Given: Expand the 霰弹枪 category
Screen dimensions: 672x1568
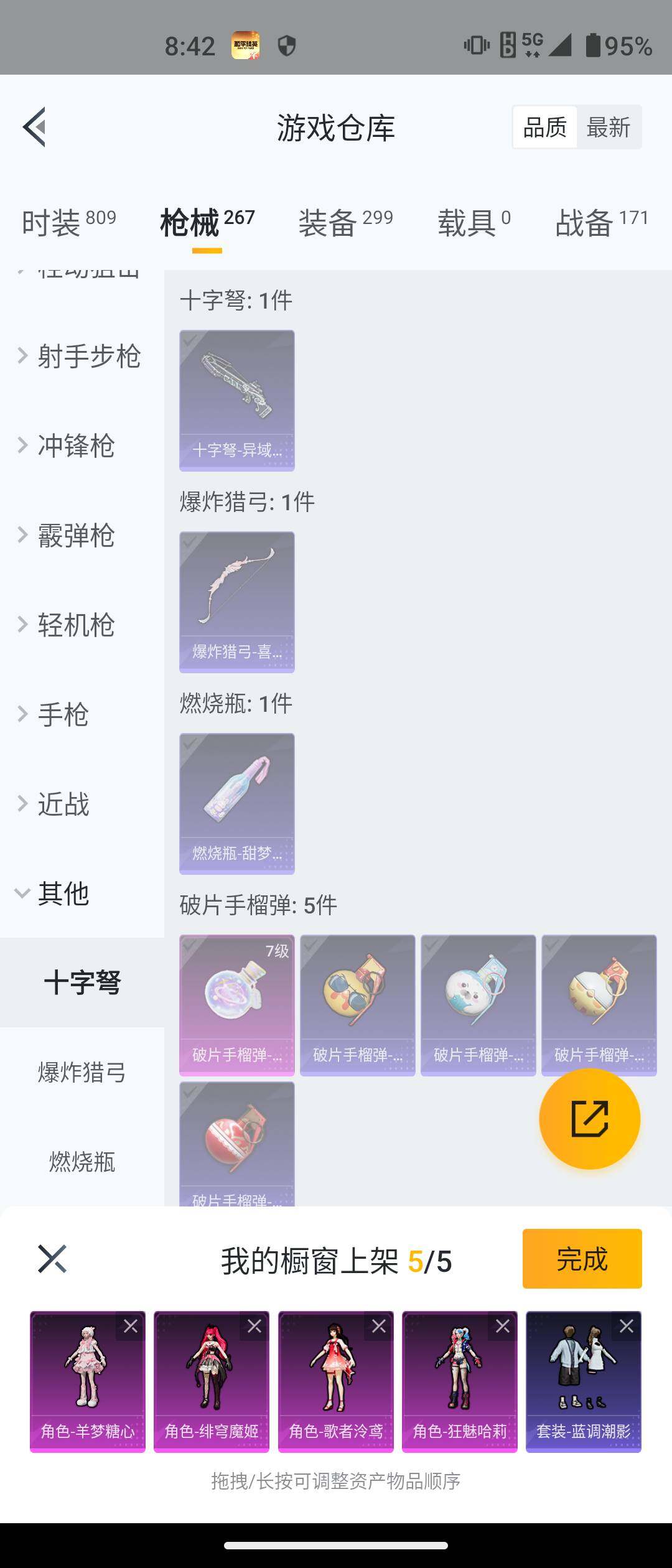Looking at the screenshot, I should tap(75, 536).
